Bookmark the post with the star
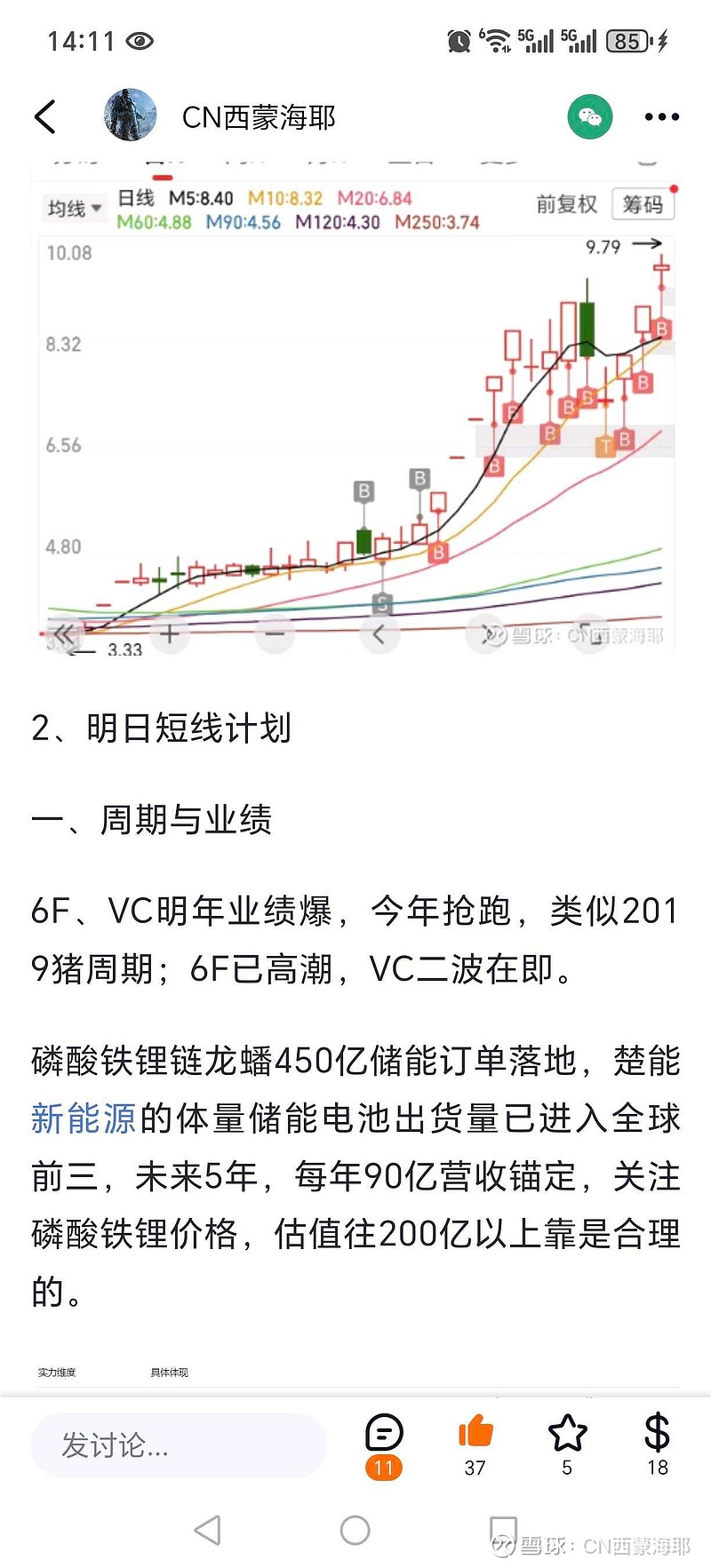The height and width of the screenshot is (1568, 711). coord(567,1446)
